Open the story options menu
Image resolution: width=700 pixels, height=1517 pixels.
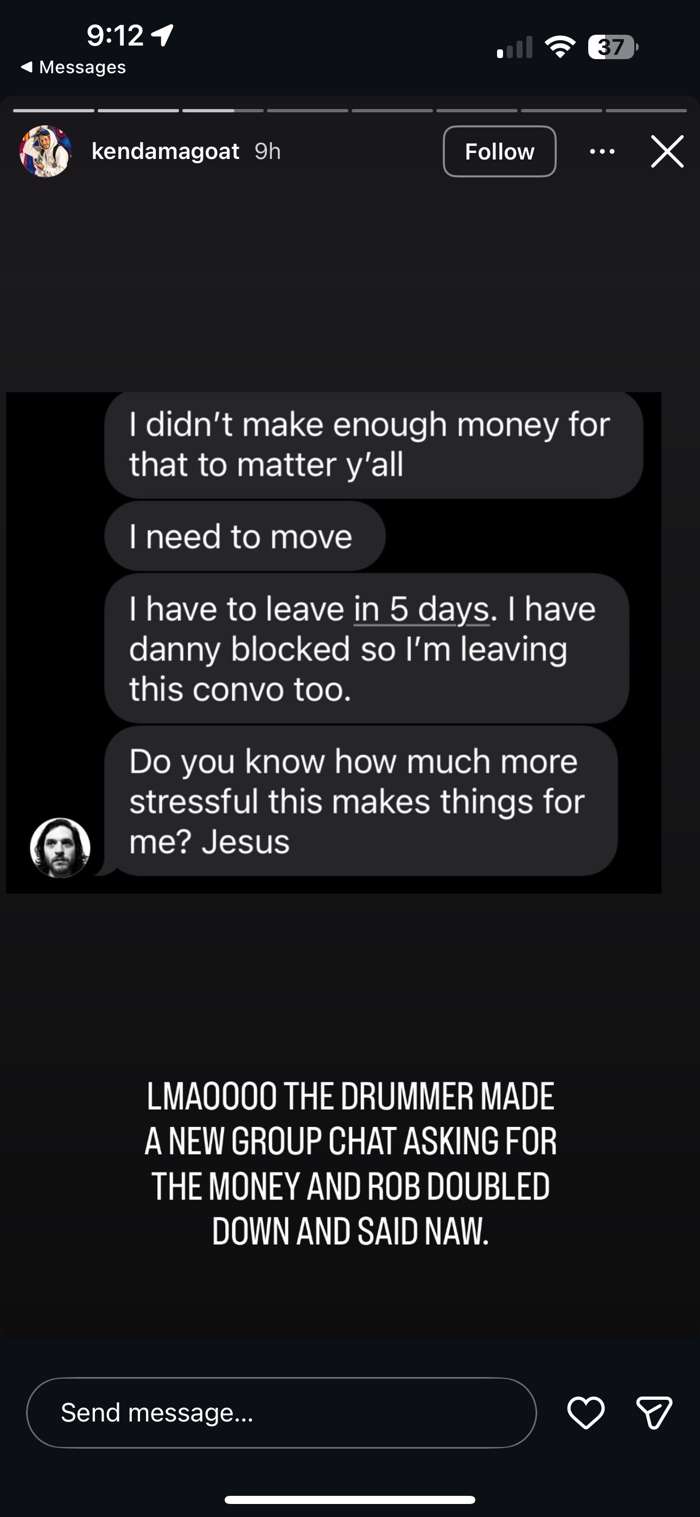[602, 151]
